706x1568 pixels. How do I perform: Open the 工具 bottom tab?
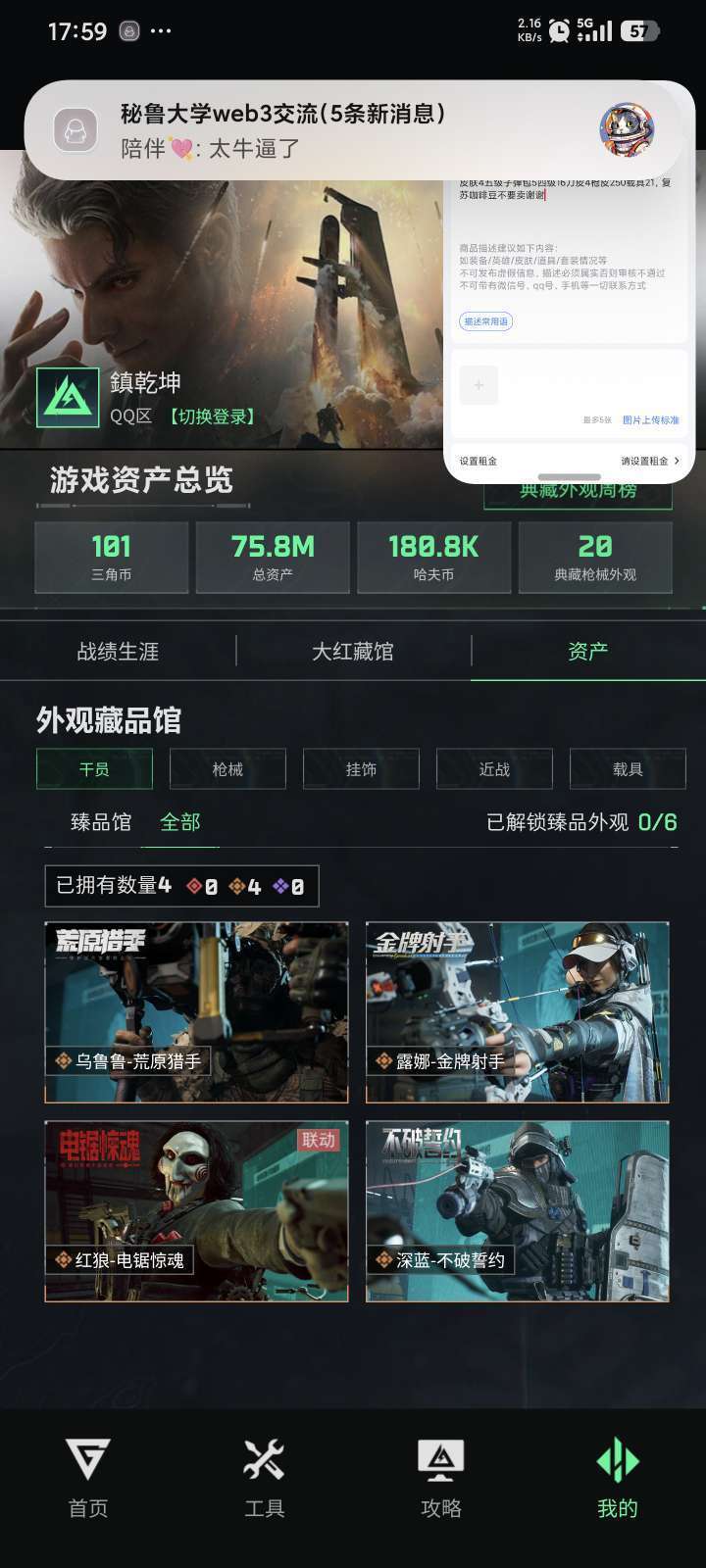[x=265, y=1479]
